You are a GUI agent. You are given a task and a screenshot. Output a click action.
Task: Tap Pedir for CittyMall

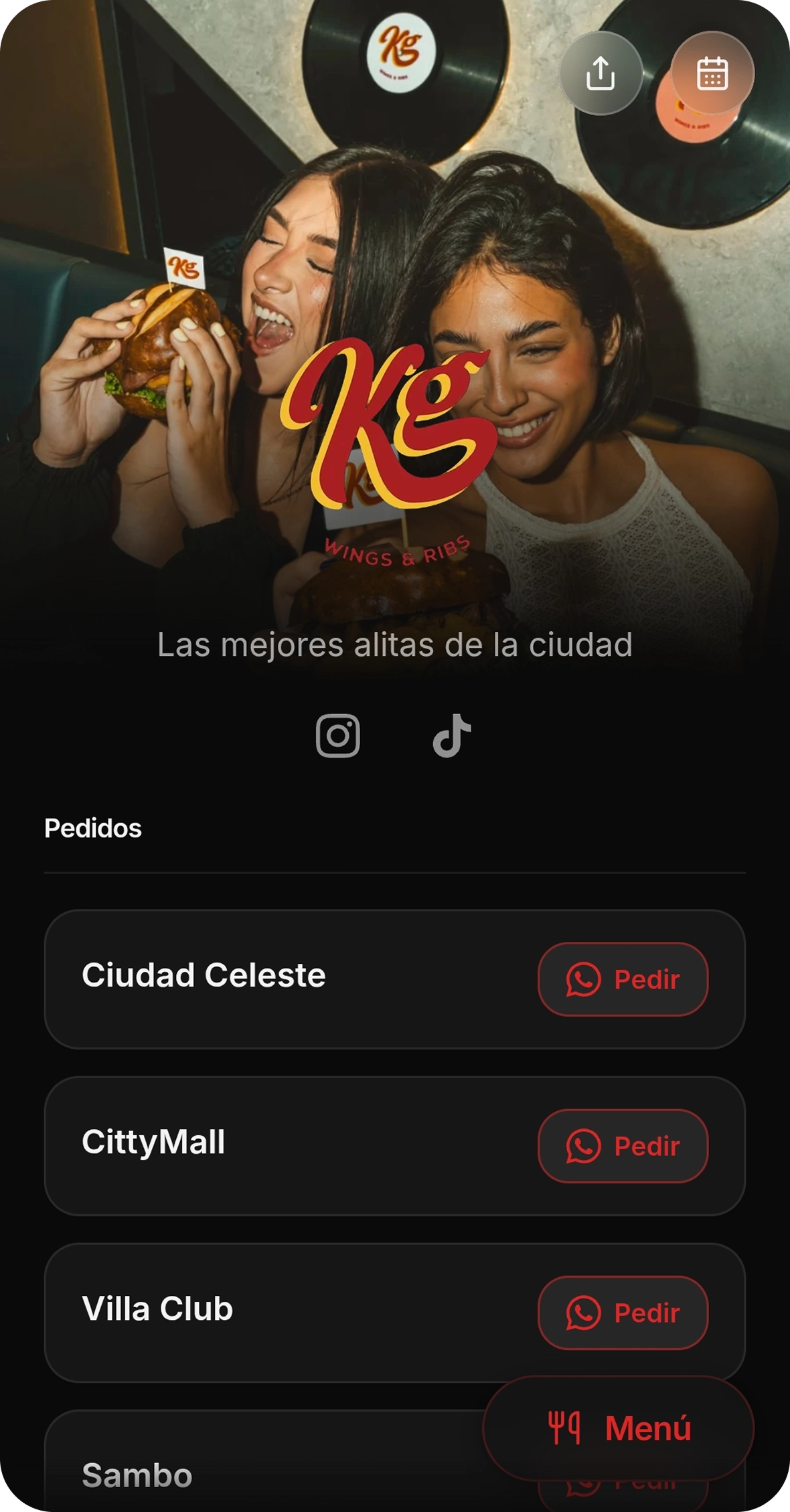coord(623,1146)
